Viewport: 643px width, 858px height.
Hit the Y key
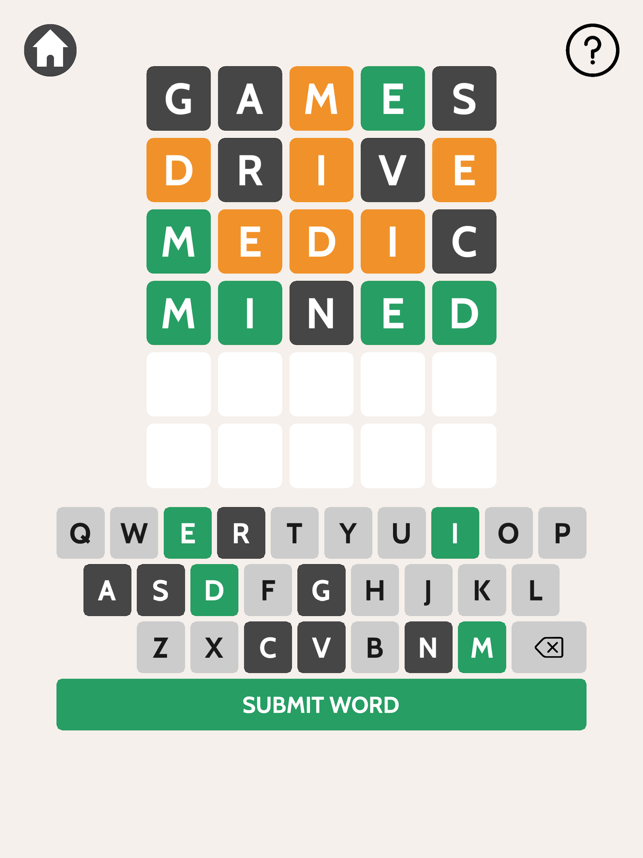[x=348, y=533]
